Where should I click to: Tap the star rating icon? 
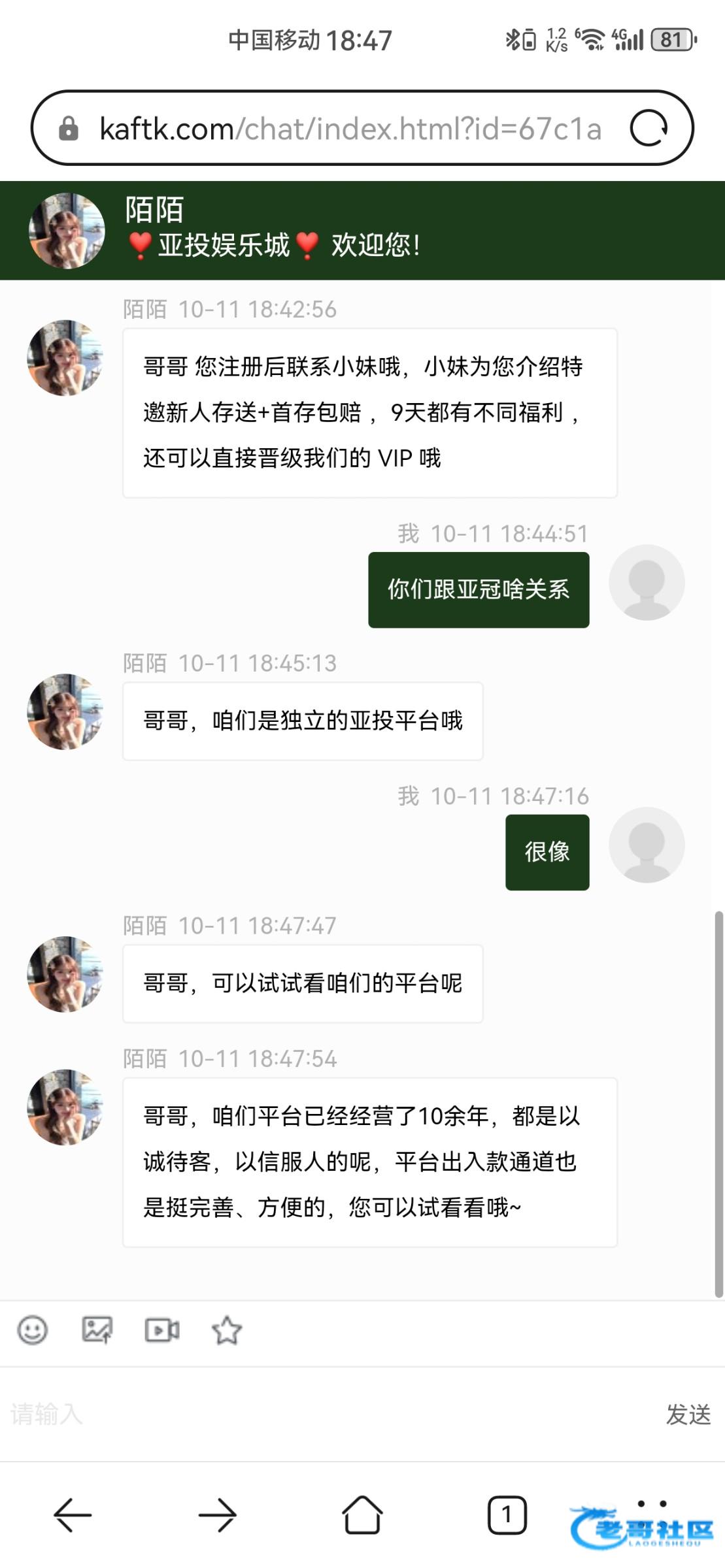tap(227, 1330)
